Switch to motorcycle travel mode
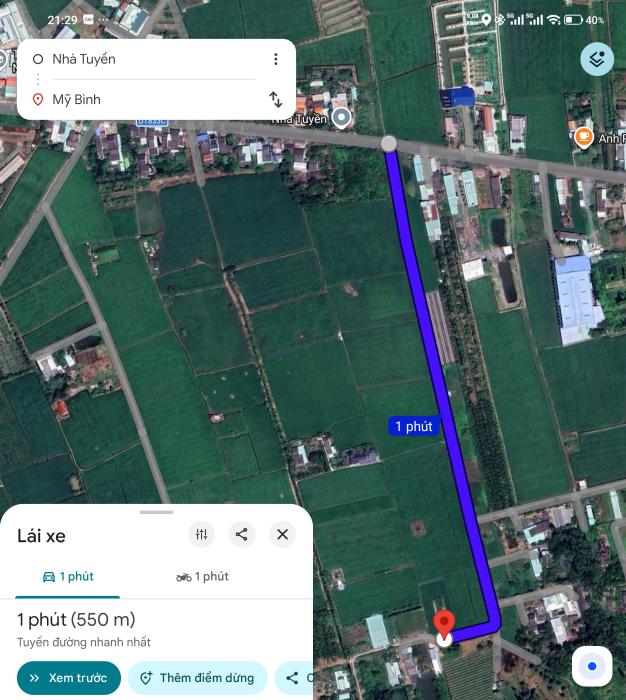Viewport: 626px width, 700px height. tap(202, 577)
